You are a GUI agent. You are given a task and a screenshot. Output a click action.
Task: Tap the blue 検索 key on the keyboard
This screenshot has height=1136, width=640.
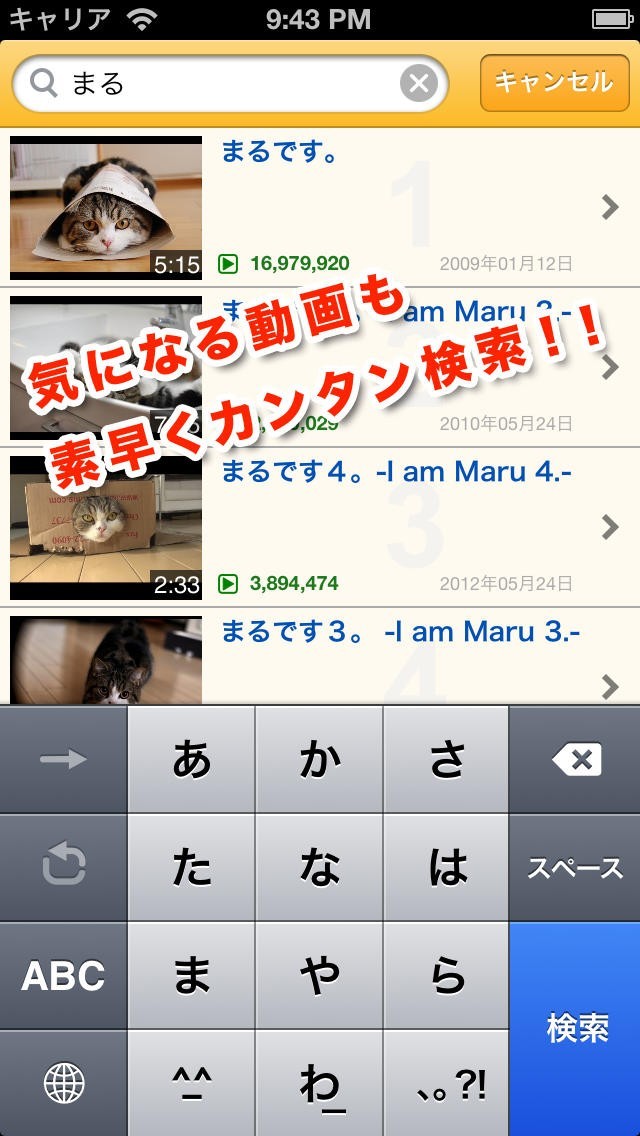pos(576,1028)
